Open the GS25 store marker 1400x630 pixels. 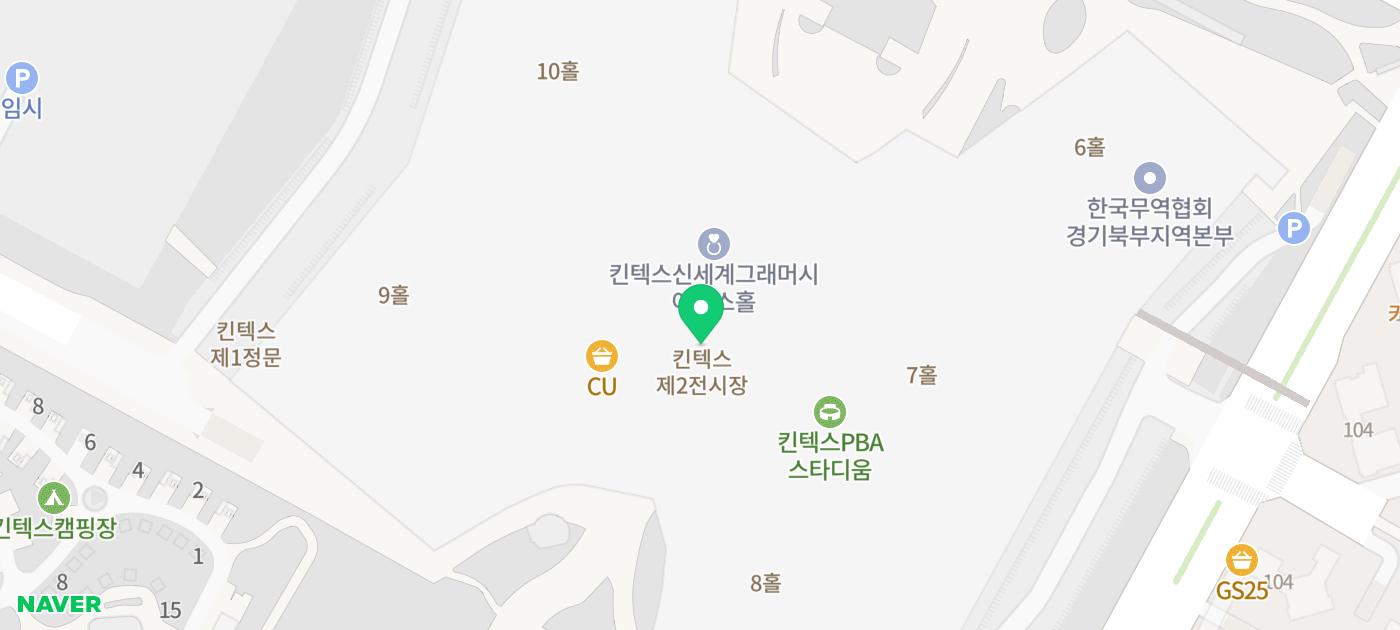click(x=1242, y=560)
